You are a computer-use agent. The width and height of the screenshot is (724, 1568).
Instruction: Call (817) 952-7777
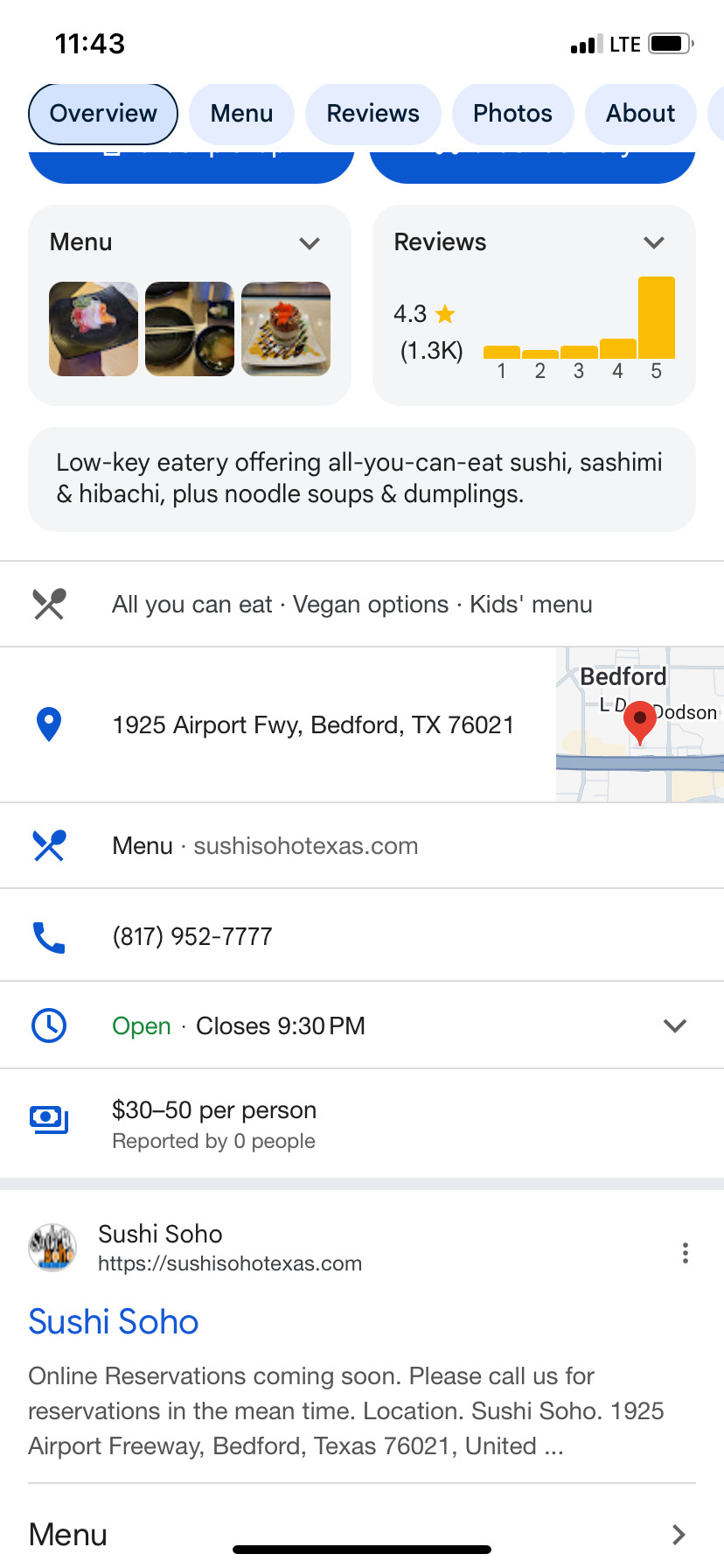click(x=192, y=937)
